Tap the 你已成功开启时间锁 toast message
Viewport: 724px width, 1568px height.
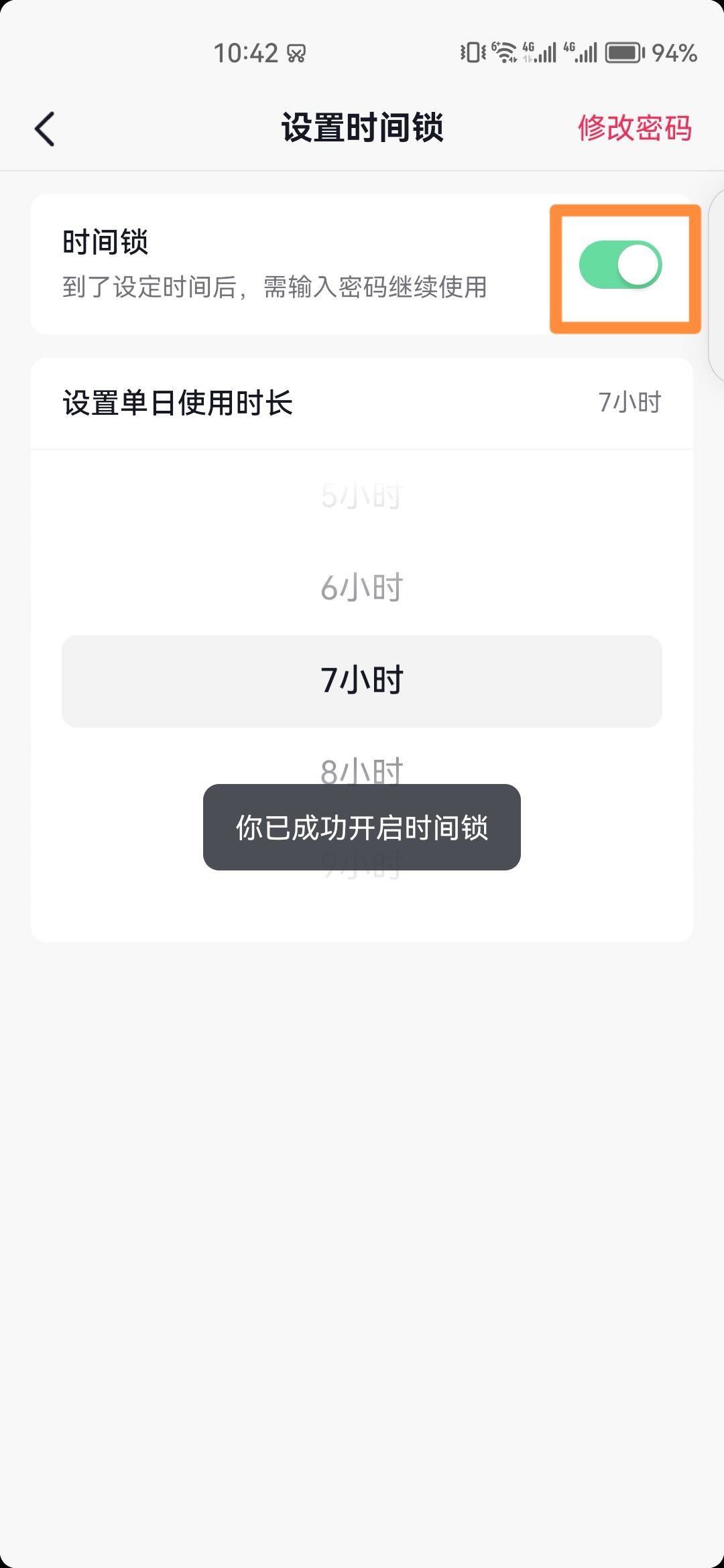coord(362,829)
